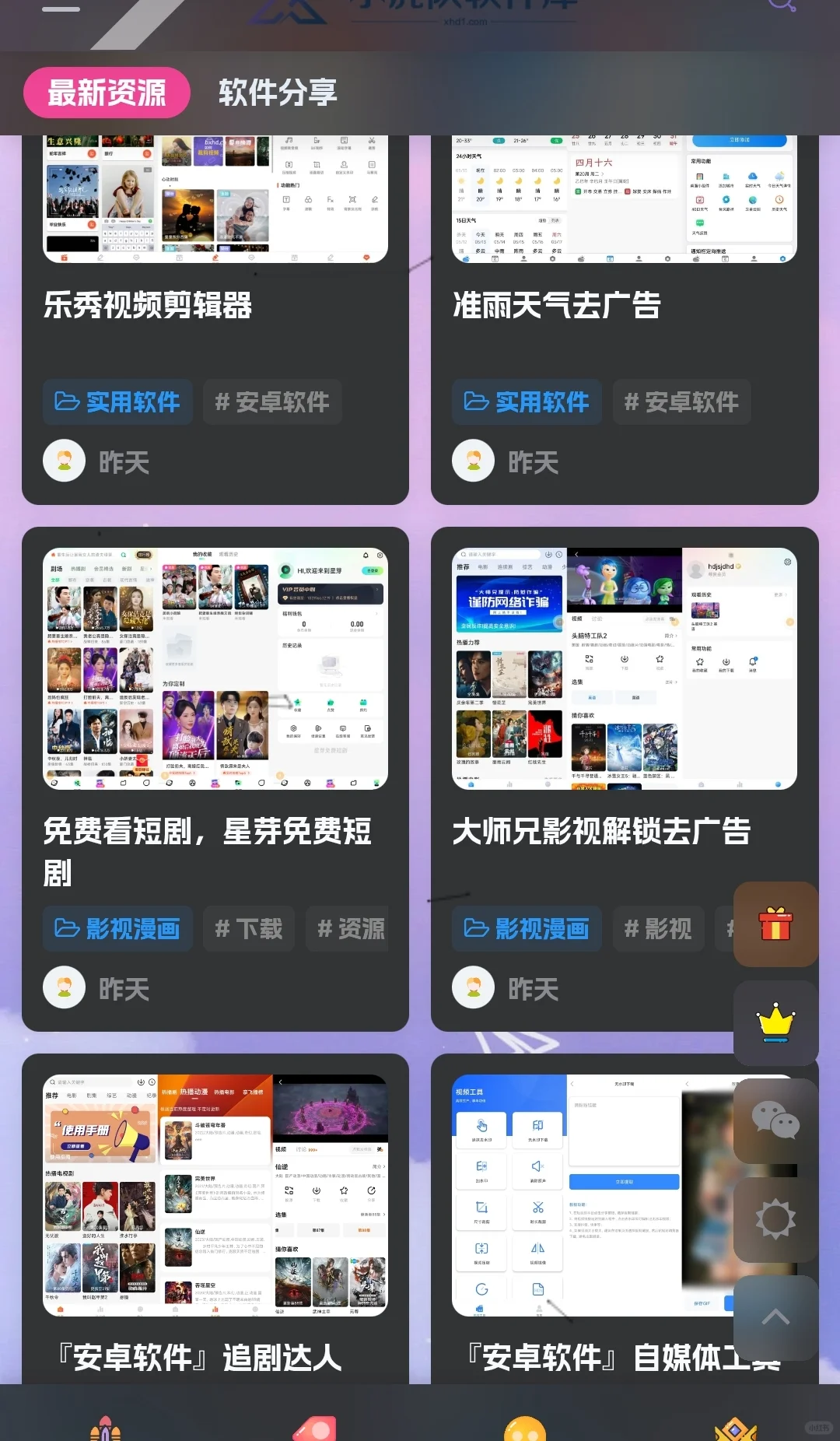
Task: Open the 准雨天气去广告 post
Action: point(557,305)
